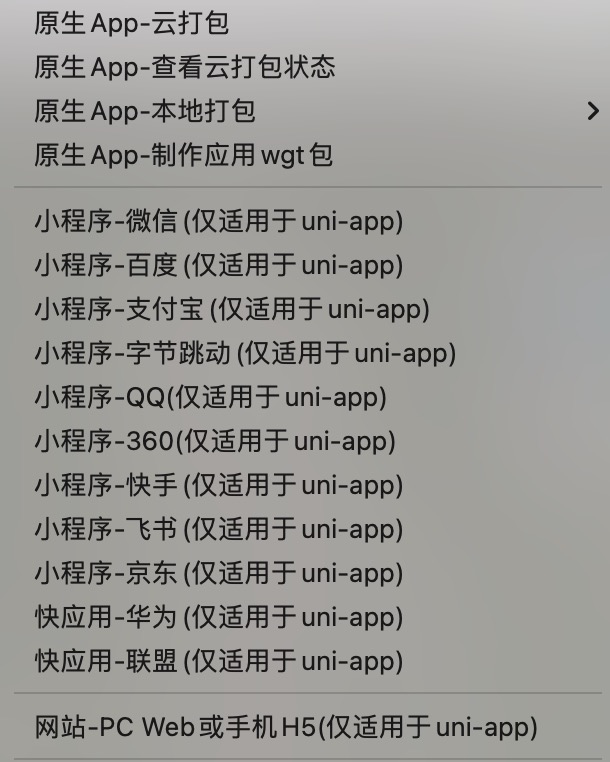Open 快应用-华为 option
Viewport: 610px width, 762px height.
(x=218, y=617)
